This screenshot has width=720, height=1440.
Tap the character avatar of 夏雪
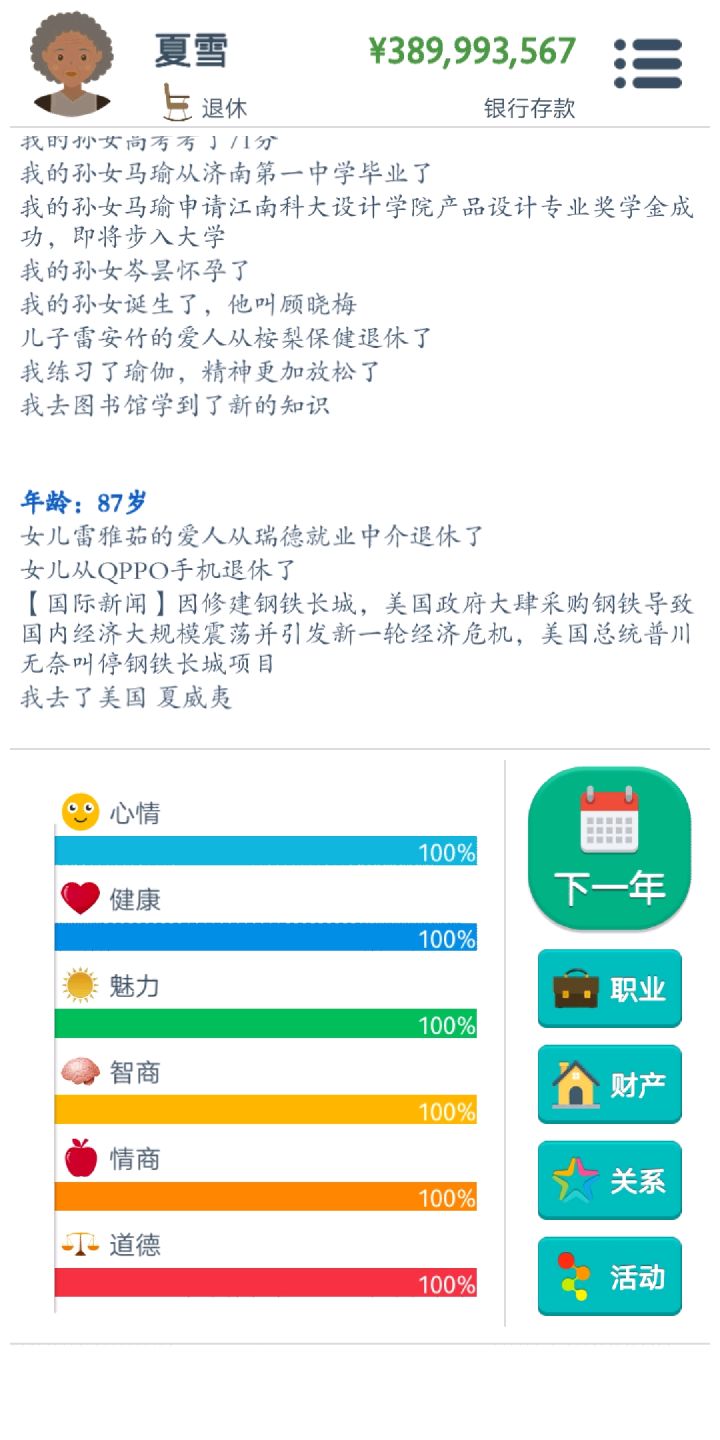(x=70, y=65)
